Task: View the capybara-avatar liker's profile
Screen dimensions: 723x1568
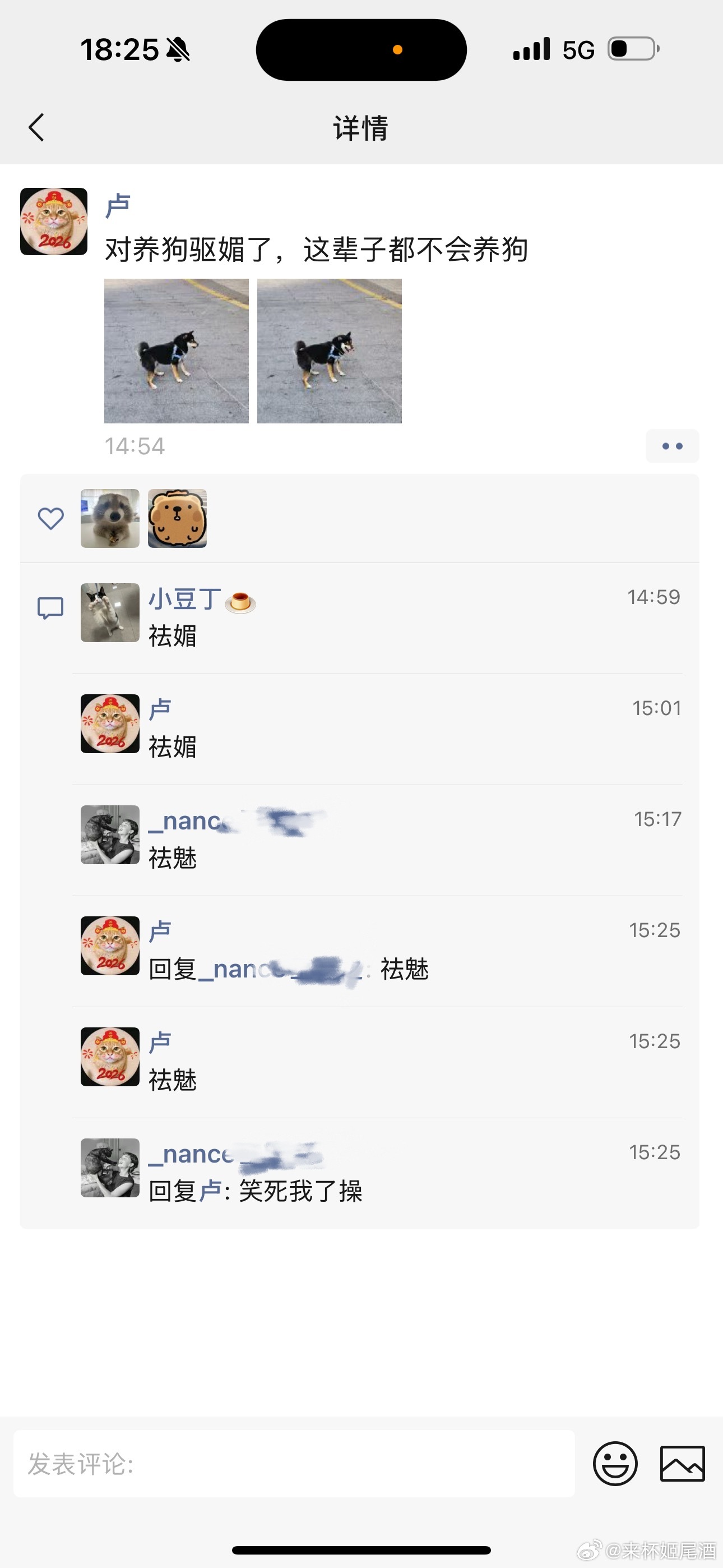Action: (177, 519)
